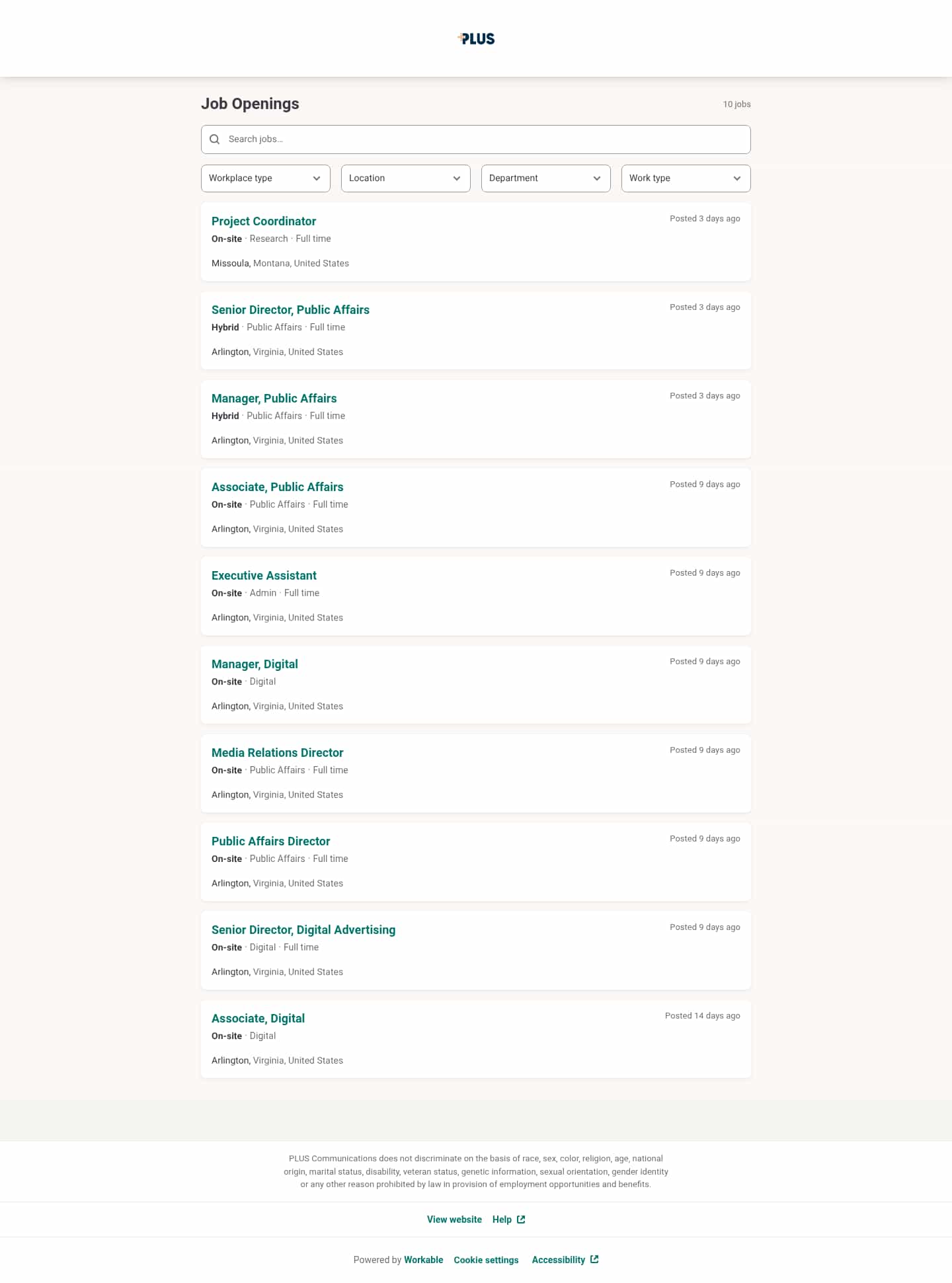Open the Project Coordinator job listing
This screenshot has height=1283, width=952.
click(x=263, y=221)
